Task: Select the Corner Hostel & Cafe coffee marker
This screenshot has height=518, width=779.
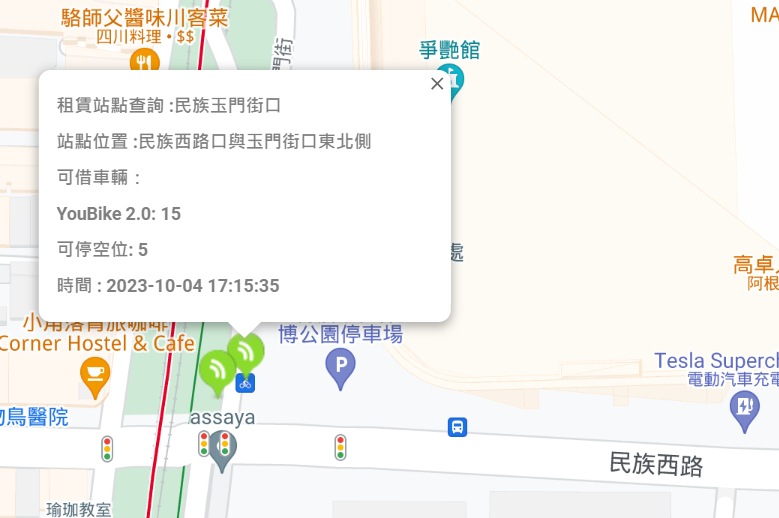Action: tap(95, 375)
